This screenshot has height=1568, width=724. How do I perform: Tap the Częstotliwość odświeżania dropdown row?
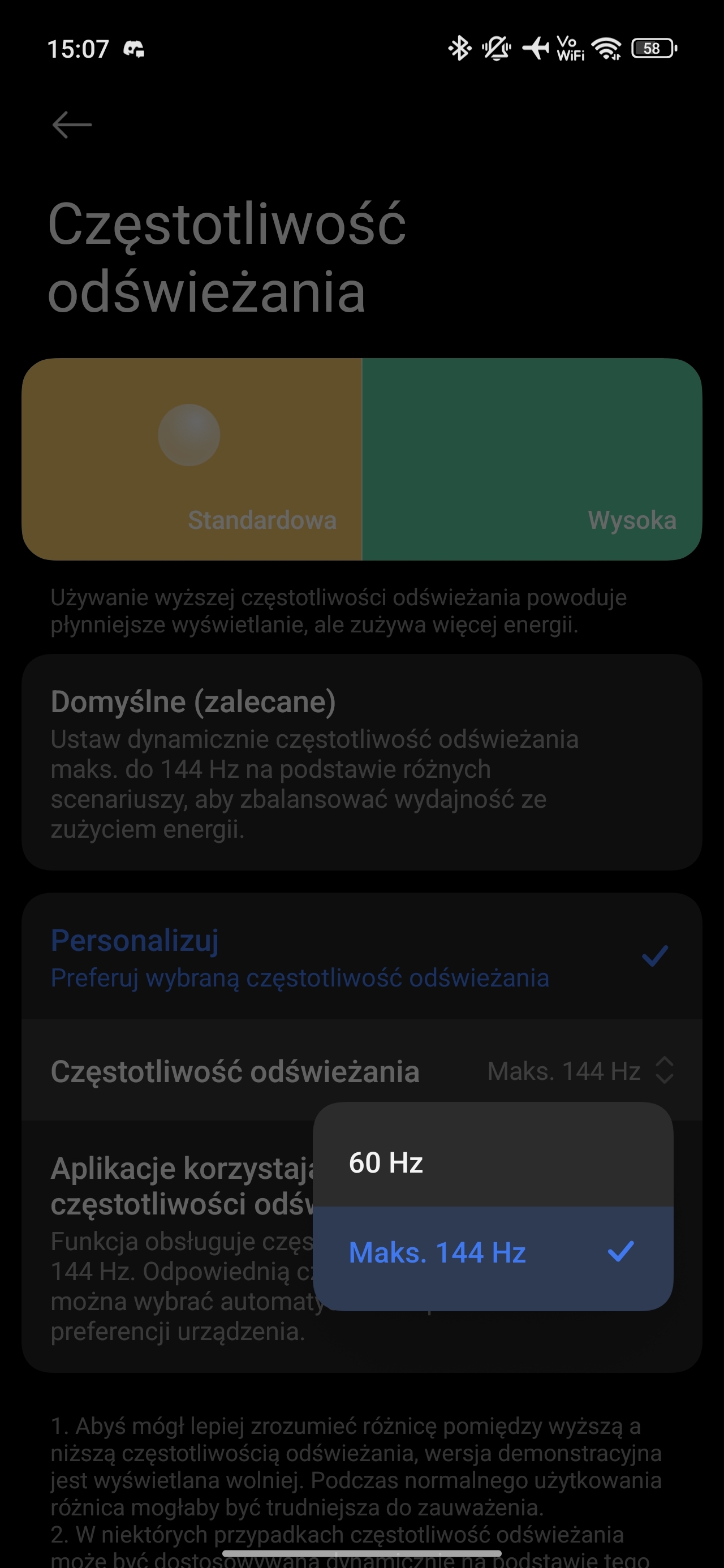361,1071
